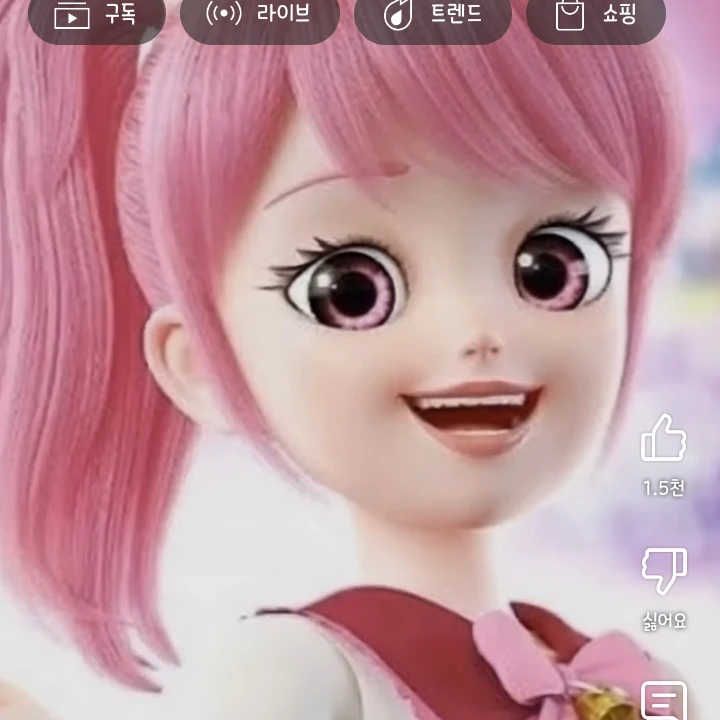Switch to the 라이브 live chip
The width and height of the screenshot is (720, 720).
tap(259, 15)
